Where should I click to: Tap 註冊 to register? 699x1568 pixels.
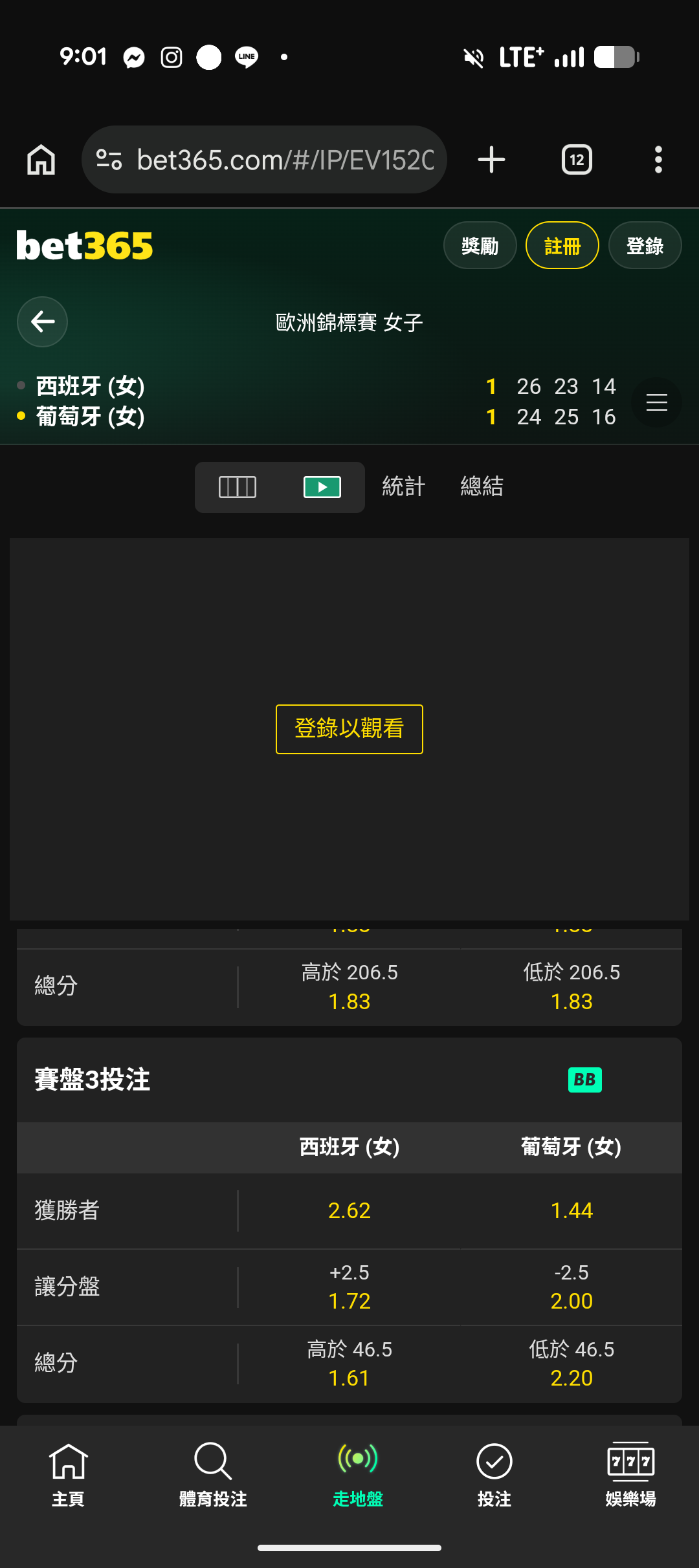pos(562,245)
